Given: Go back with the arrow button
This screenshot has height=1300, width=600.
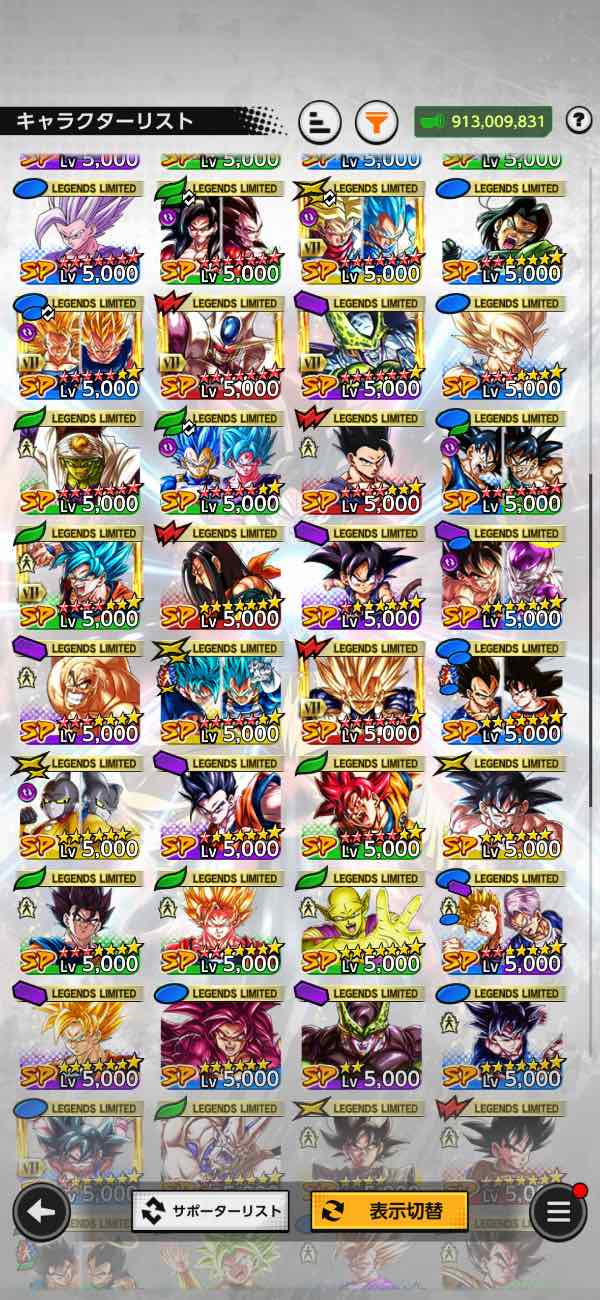Looking at the screenshot, I should [x=41, y=1211].
